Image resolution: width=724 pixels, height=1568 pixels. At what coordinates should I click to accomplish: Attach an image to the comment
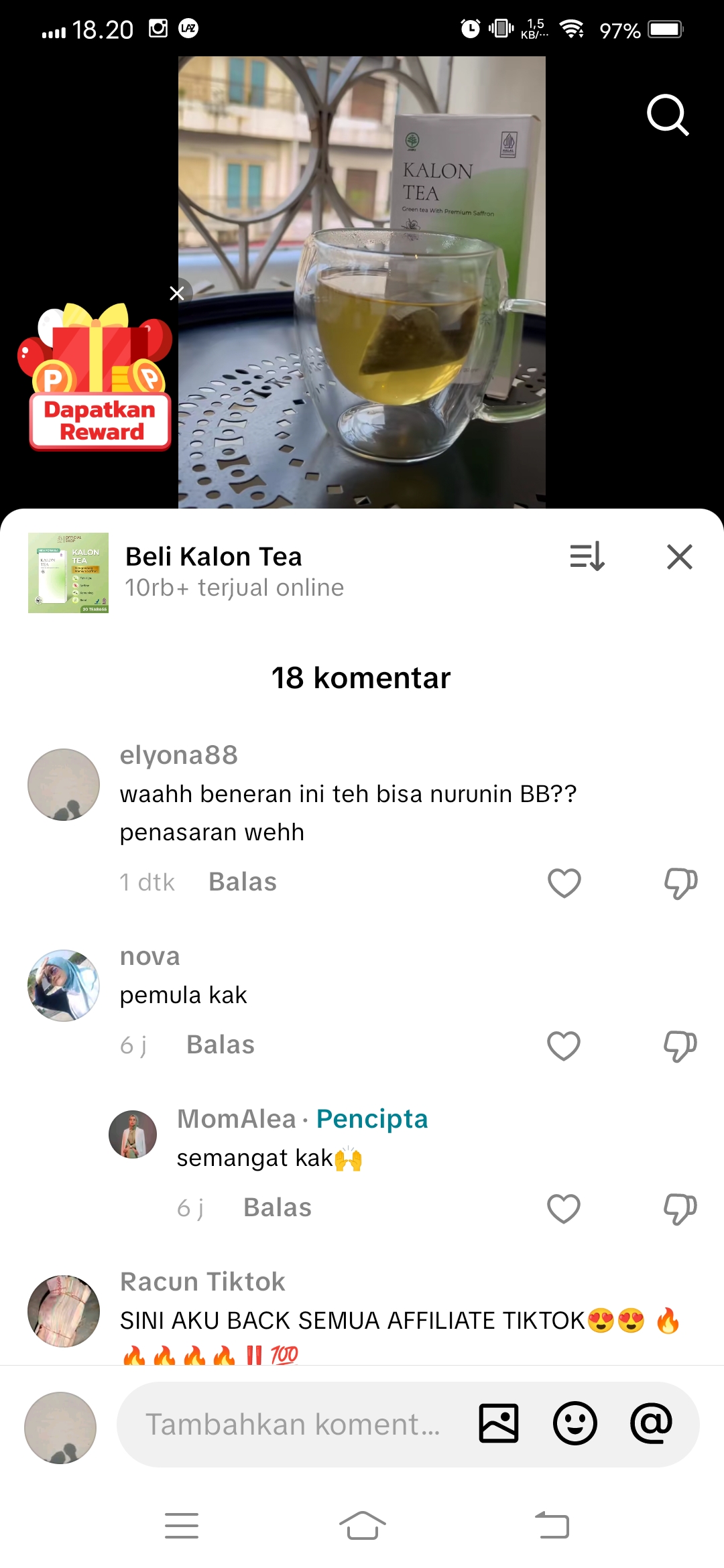(499, 1423)
